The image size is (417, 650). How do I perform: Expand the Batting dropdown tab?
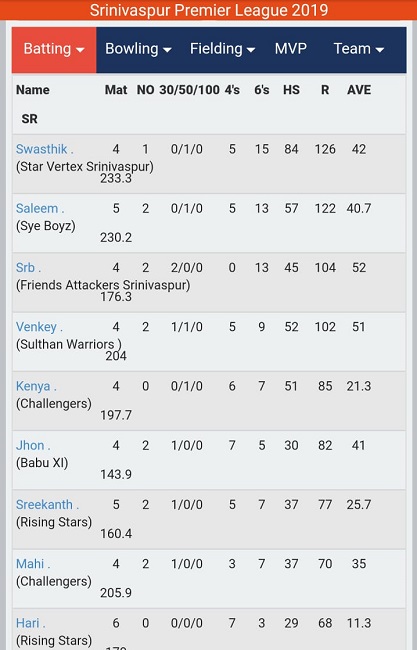click(x=54, y=50)
